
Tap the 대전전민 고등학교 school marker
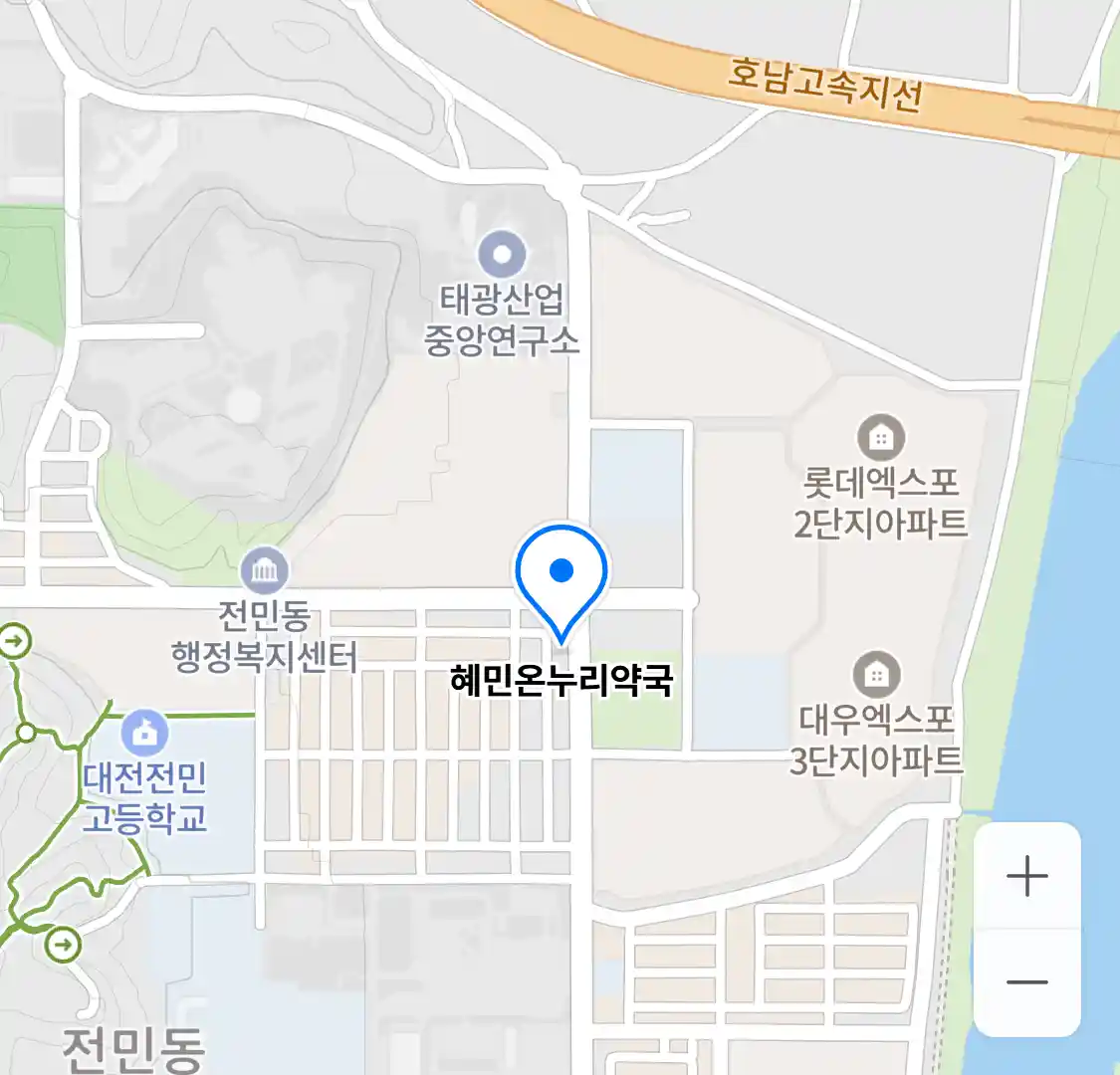pos(144,735)
